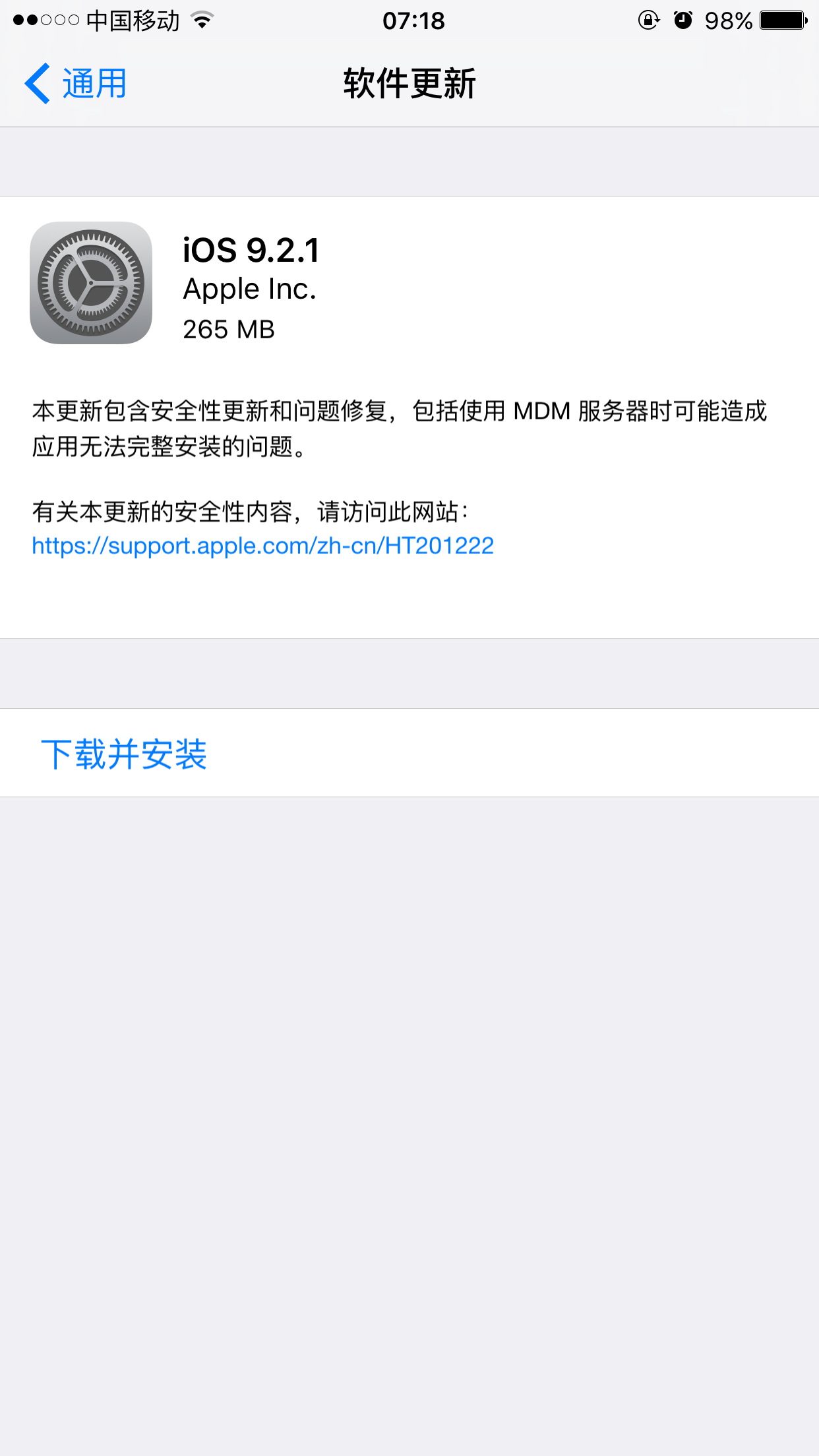Tap 下载并安装 to download update

point(409,753)
